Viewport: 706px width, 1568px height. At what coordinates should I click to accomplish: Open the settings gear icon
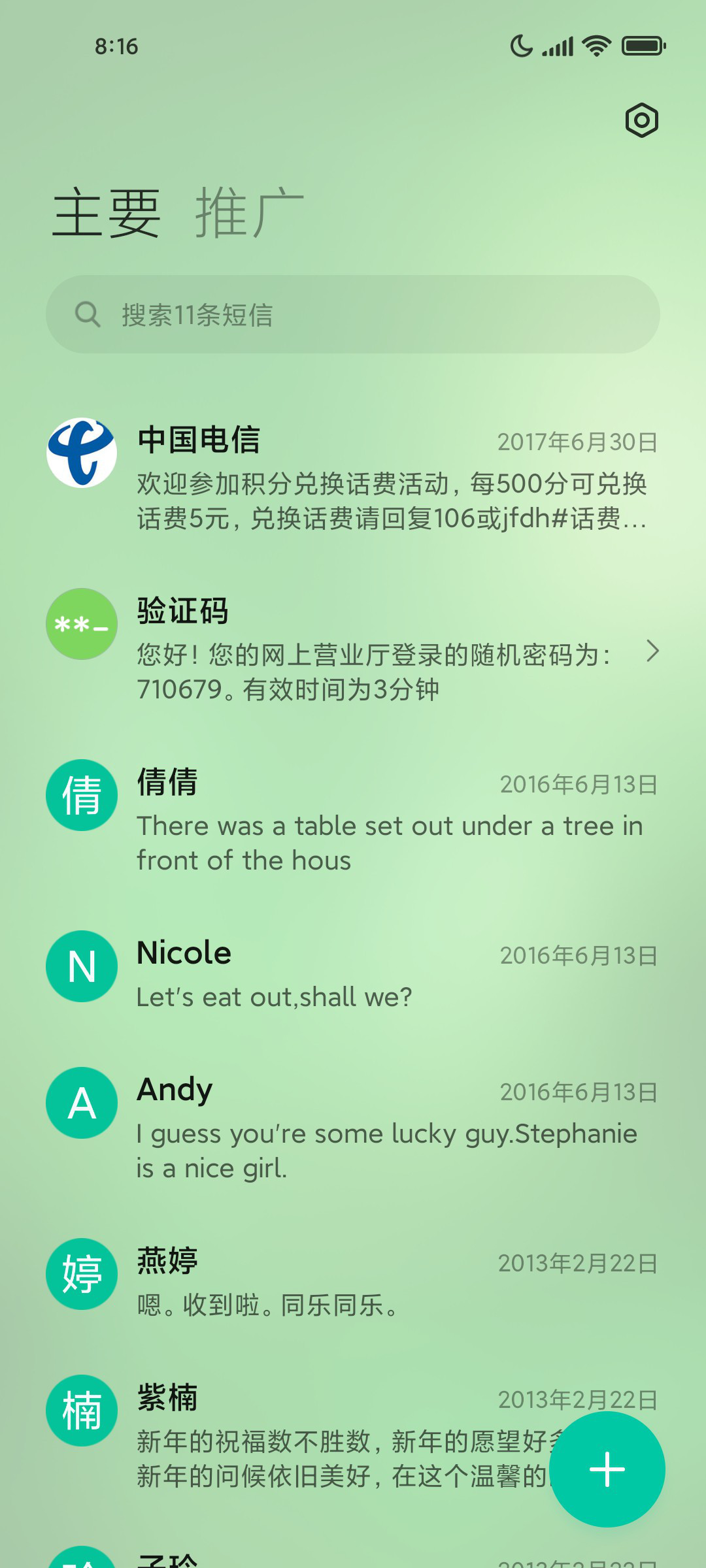(641, 120)
